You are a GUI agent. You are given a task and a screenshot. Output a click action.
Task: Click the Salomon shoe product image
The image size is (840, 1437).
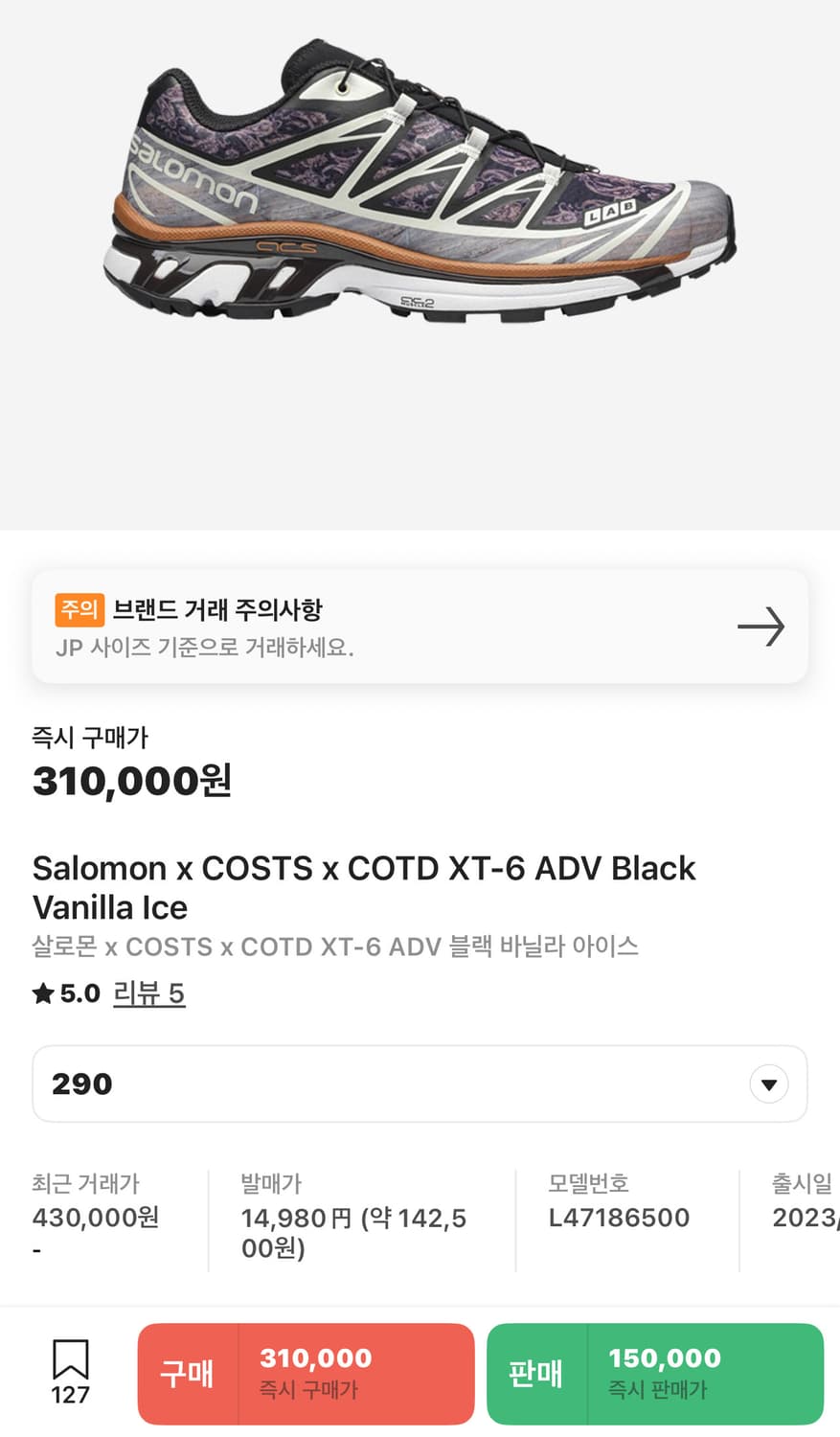420,192
